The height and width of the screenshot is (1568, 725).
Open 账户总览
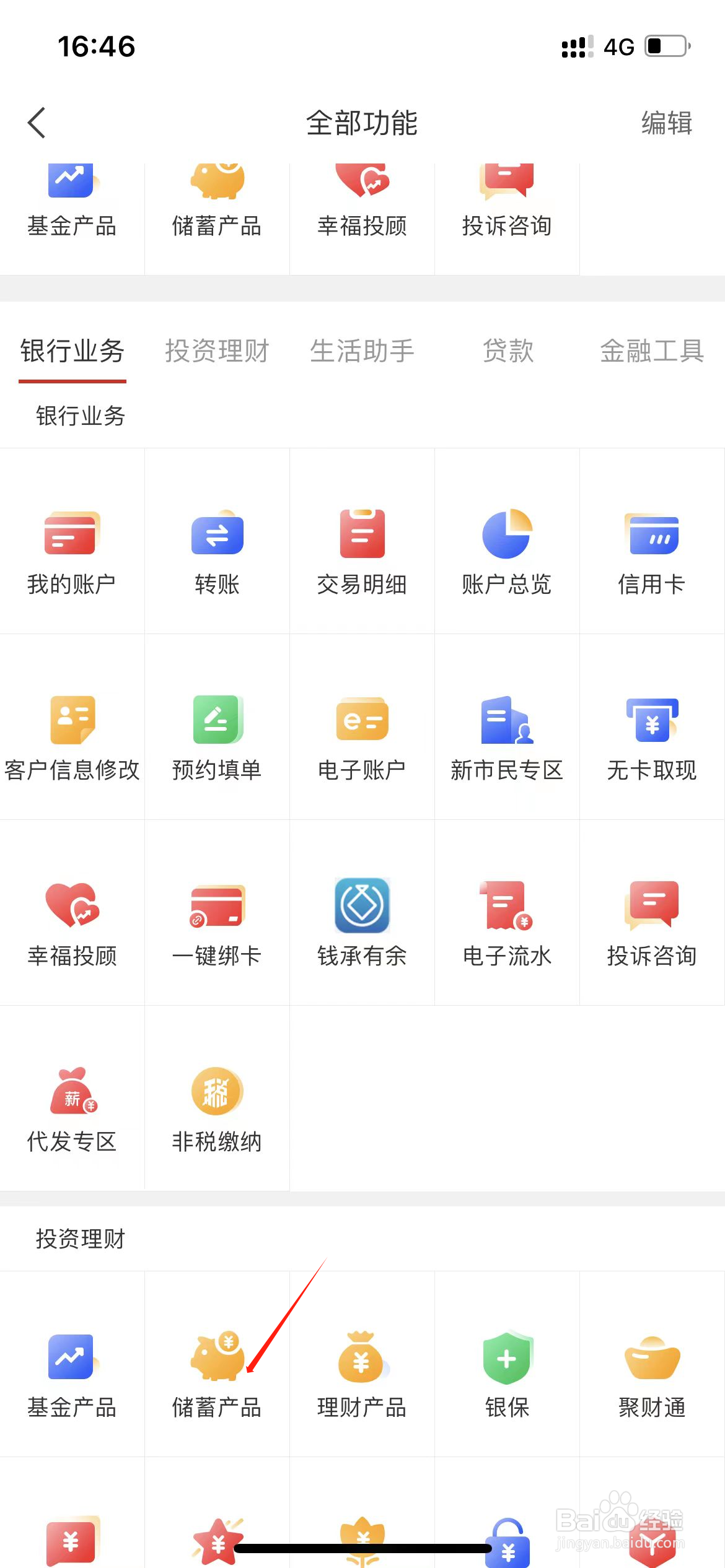pyautogui.click(x=507, y=541)
